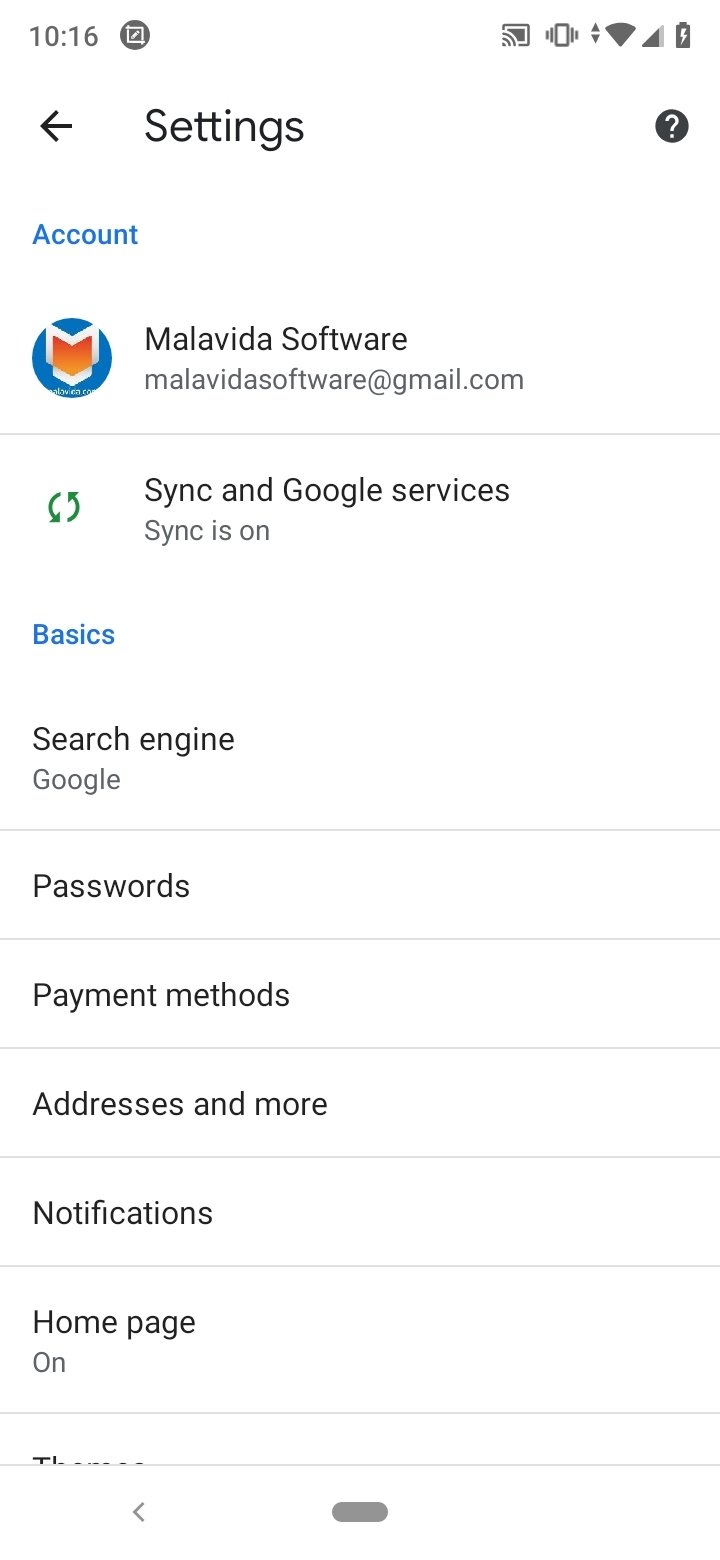
Task: Open Search engine settings
Action: [360, 758]
